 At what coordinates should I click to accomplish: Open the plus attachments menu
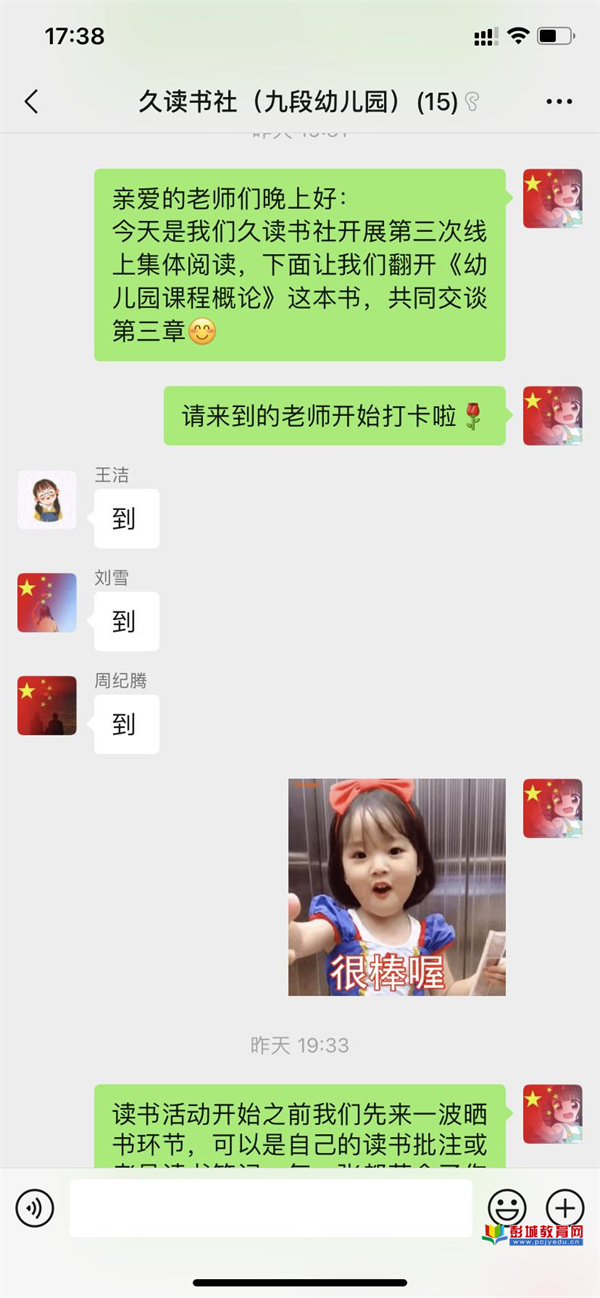[x=565, y=1208]
